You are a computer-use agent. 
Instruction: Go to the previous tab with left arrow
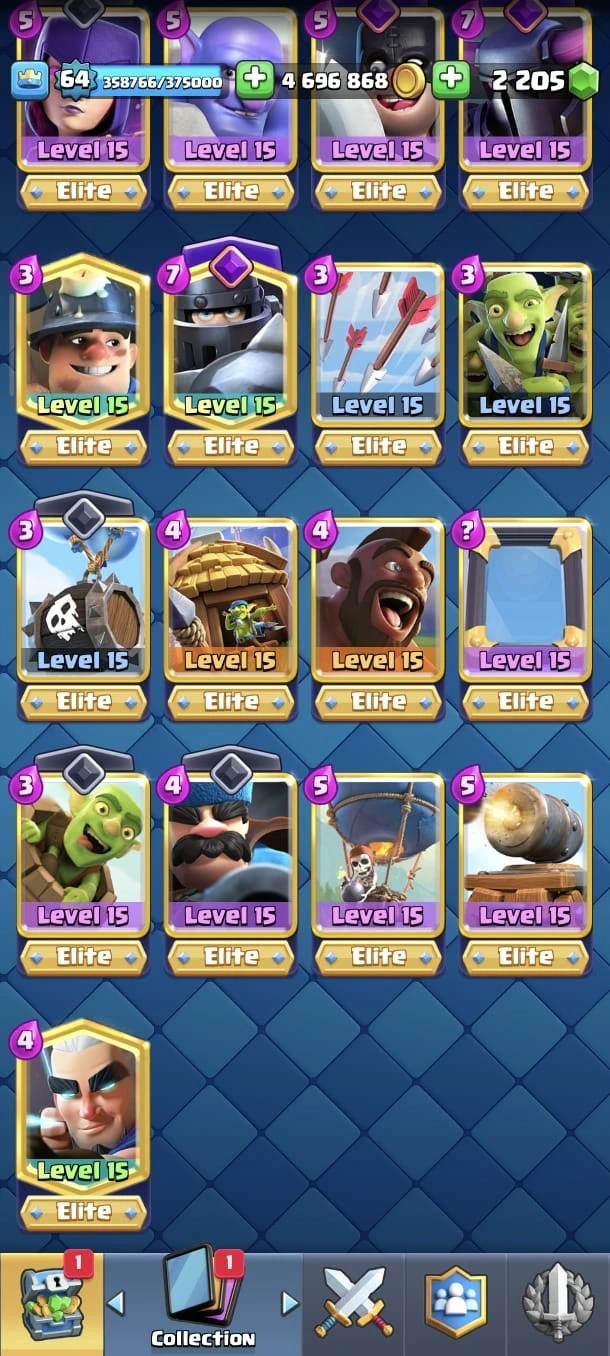click(x=116, y=1303)
